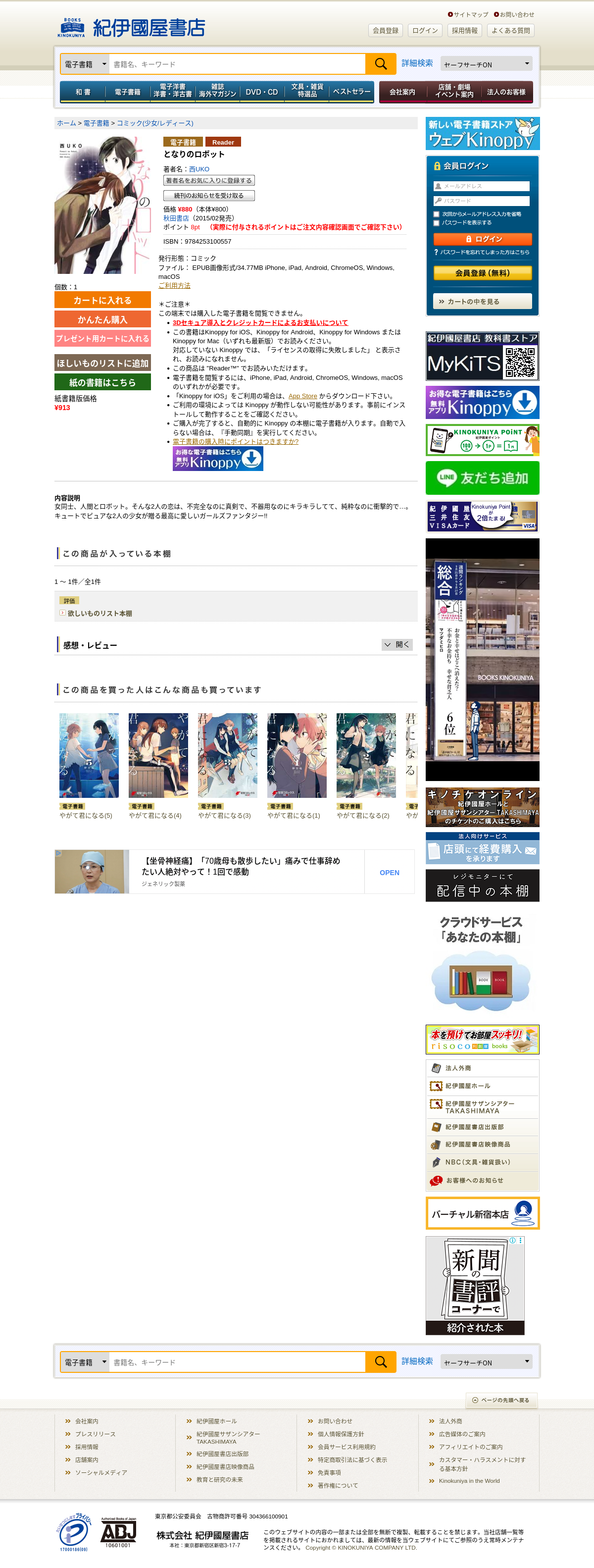Tap プレゼント用カートに入れる button
594x1568 pixels.
tap(102, 338)
